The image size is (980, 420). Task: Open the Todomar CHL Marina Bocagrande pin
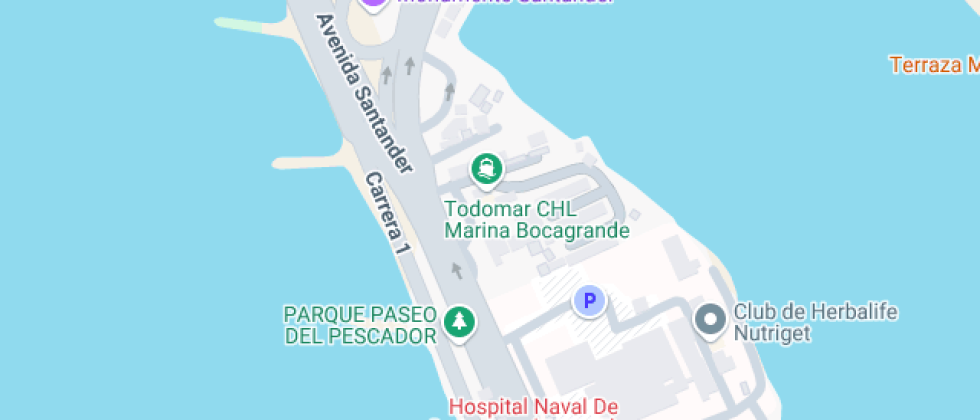[x=487, y=170]
